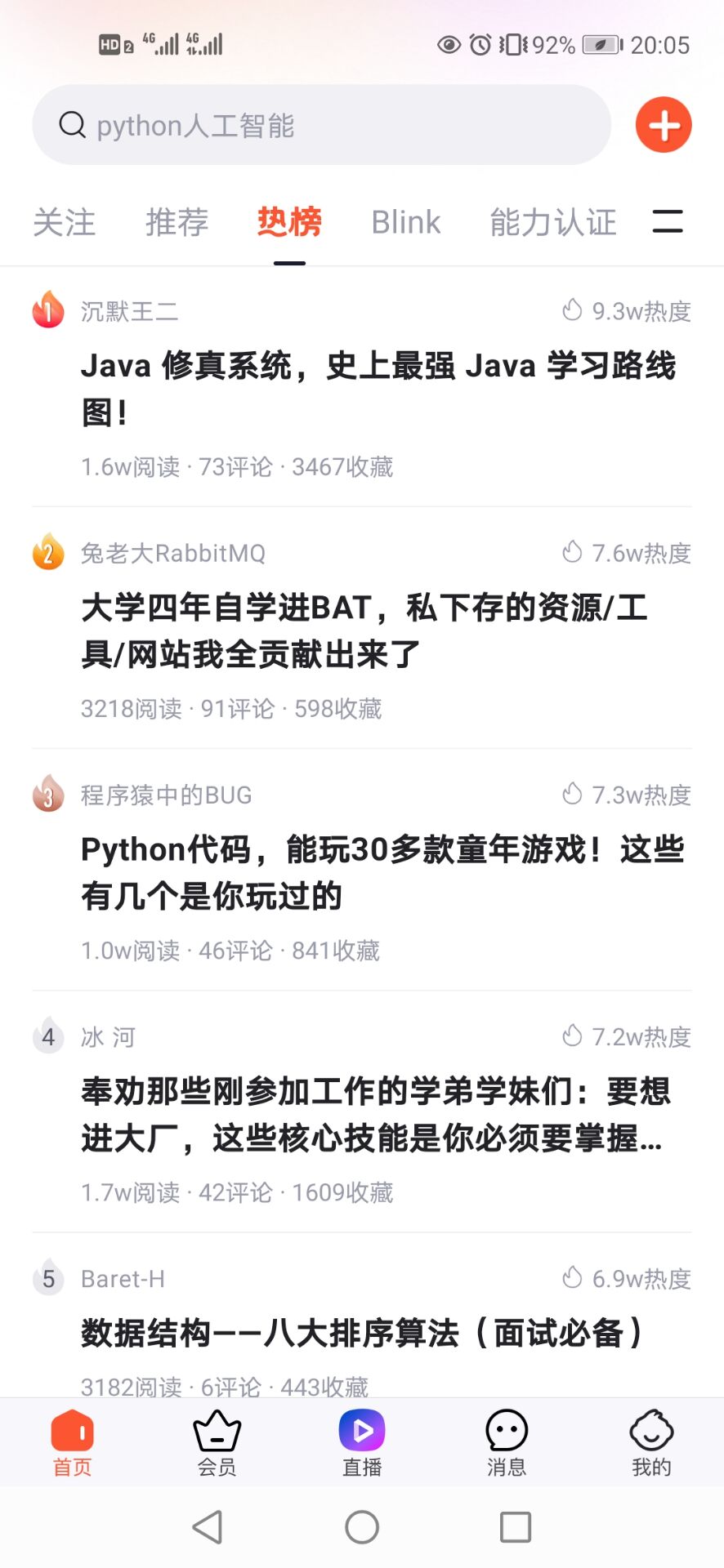Go to the 能力认证 tab
This screenshot has height=1568, width=724.
[553, 222]
